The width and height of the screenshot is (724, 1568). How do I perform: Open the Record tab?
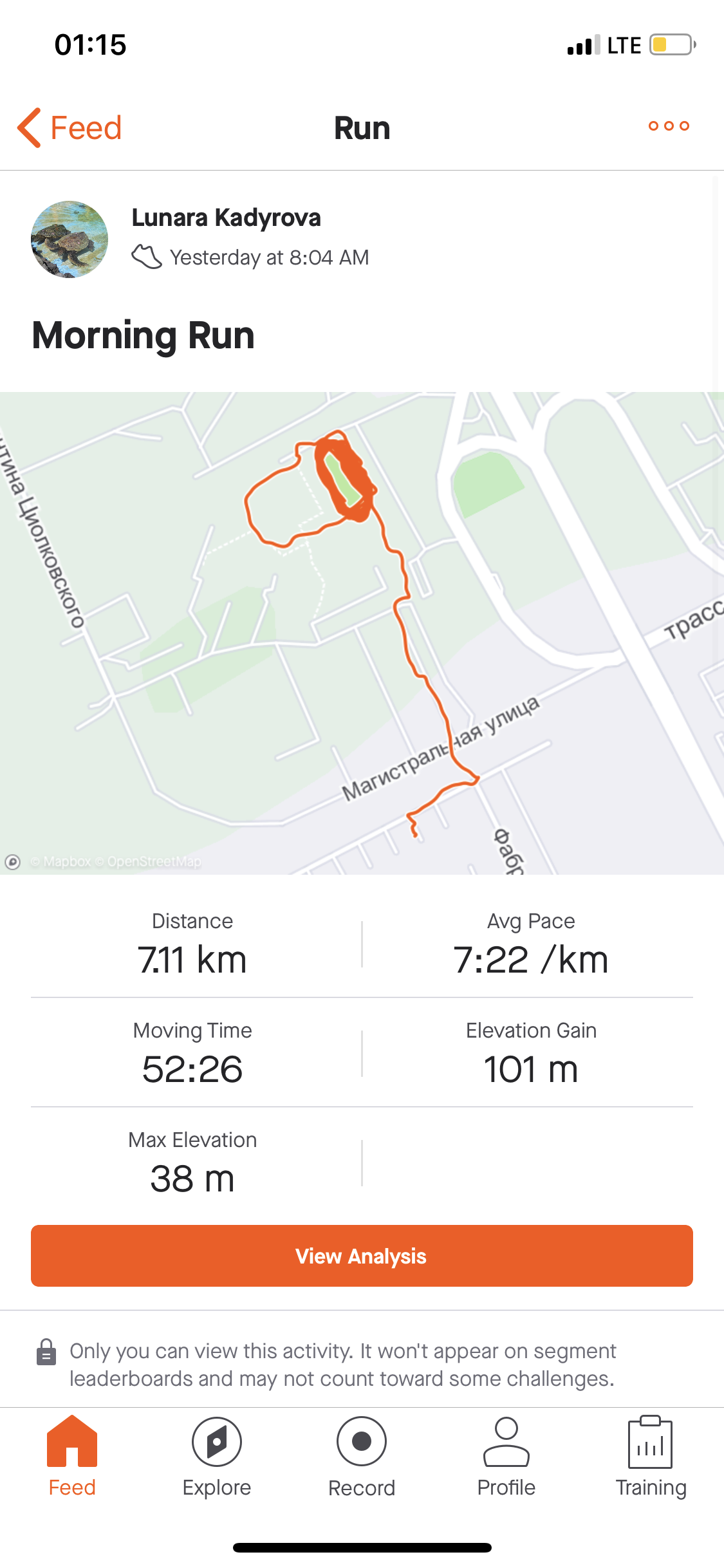pyautogui.click(x=362, y=1457)
